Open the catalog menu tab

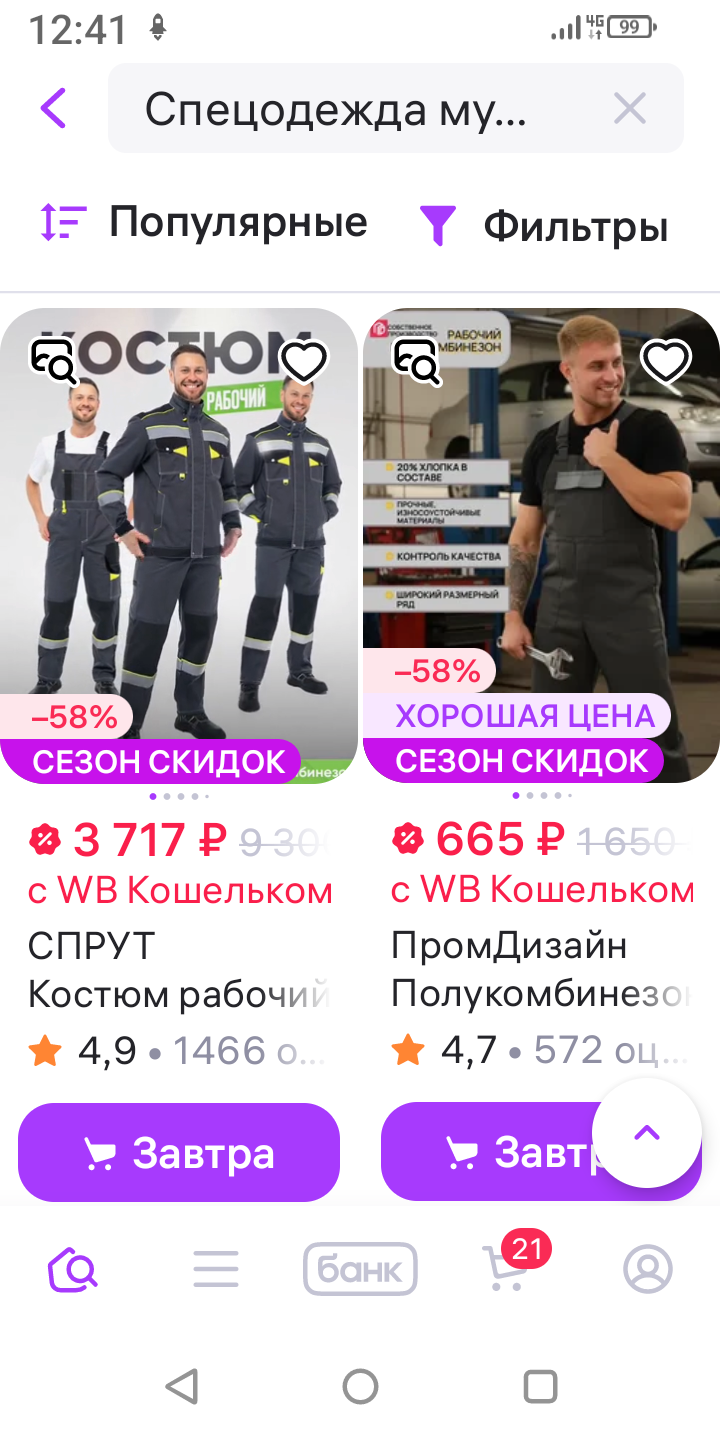(216, 1269)
